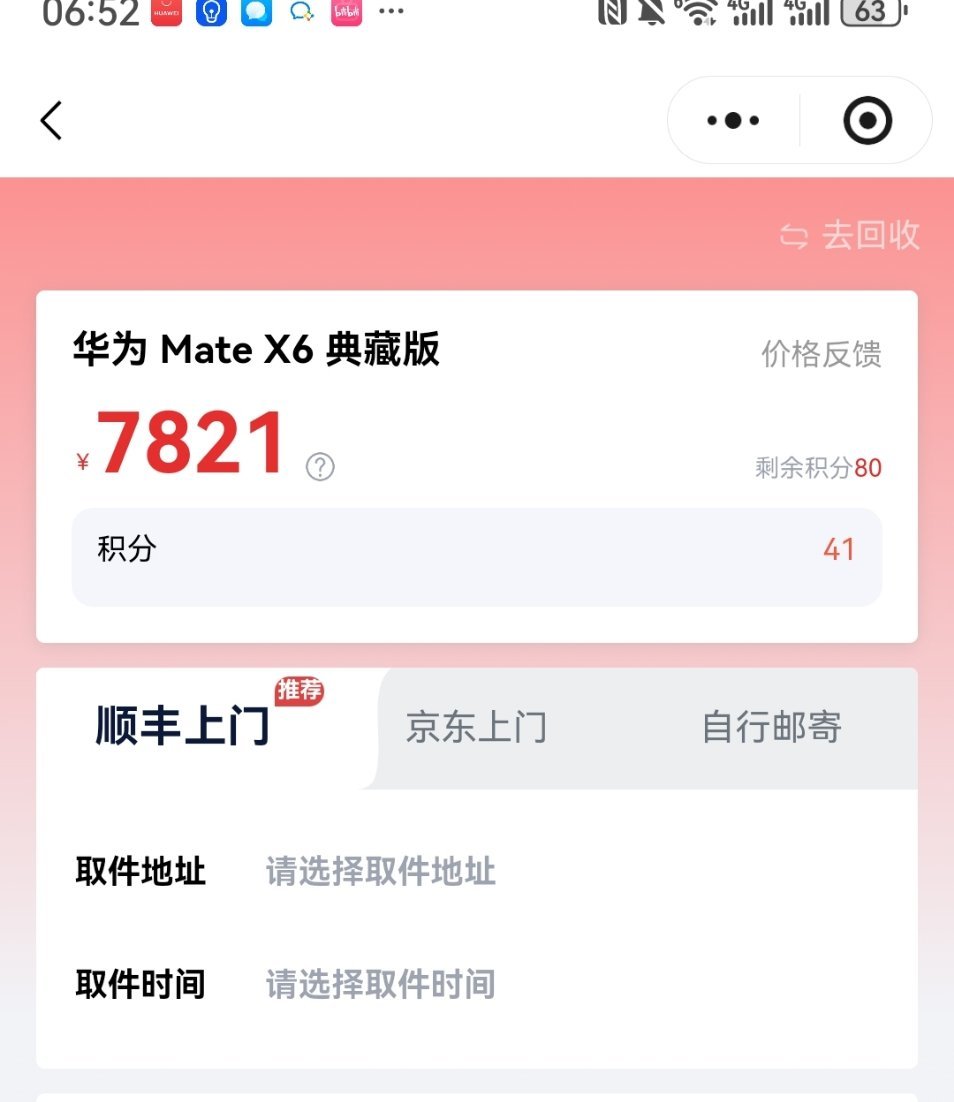Tap the question mark icon beside price 7821
This screenshot has width=954, height=1102.
(x=318, y=467)
